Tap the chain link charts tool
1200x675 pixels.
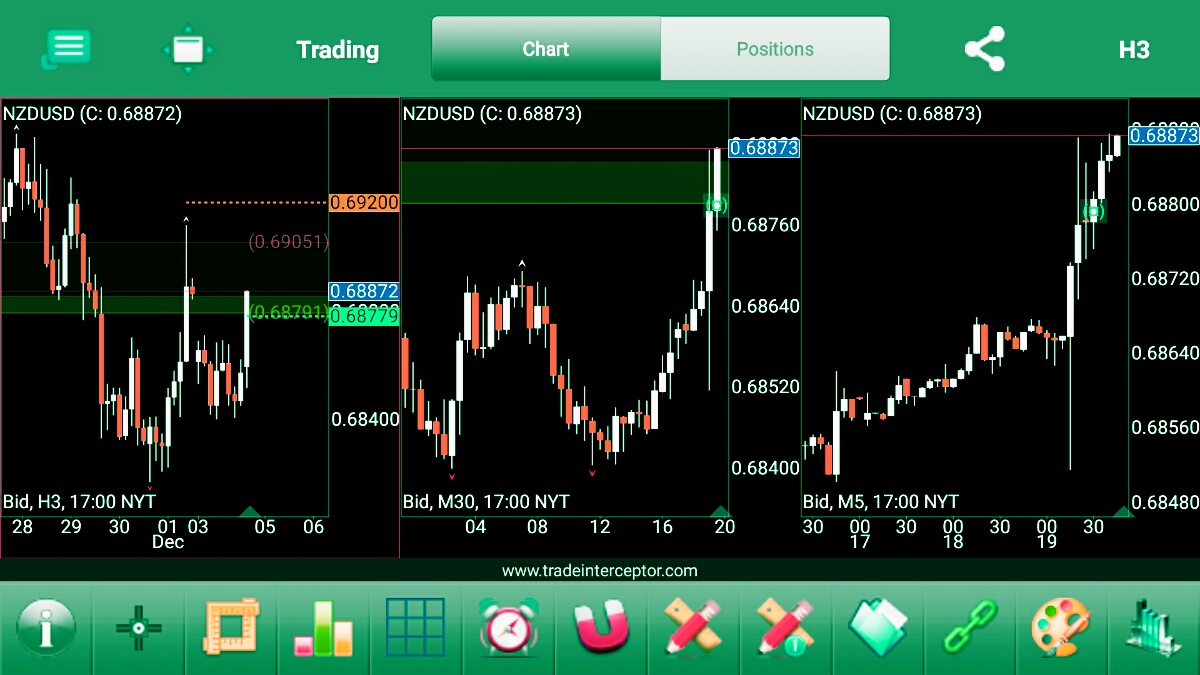[969, 629]
